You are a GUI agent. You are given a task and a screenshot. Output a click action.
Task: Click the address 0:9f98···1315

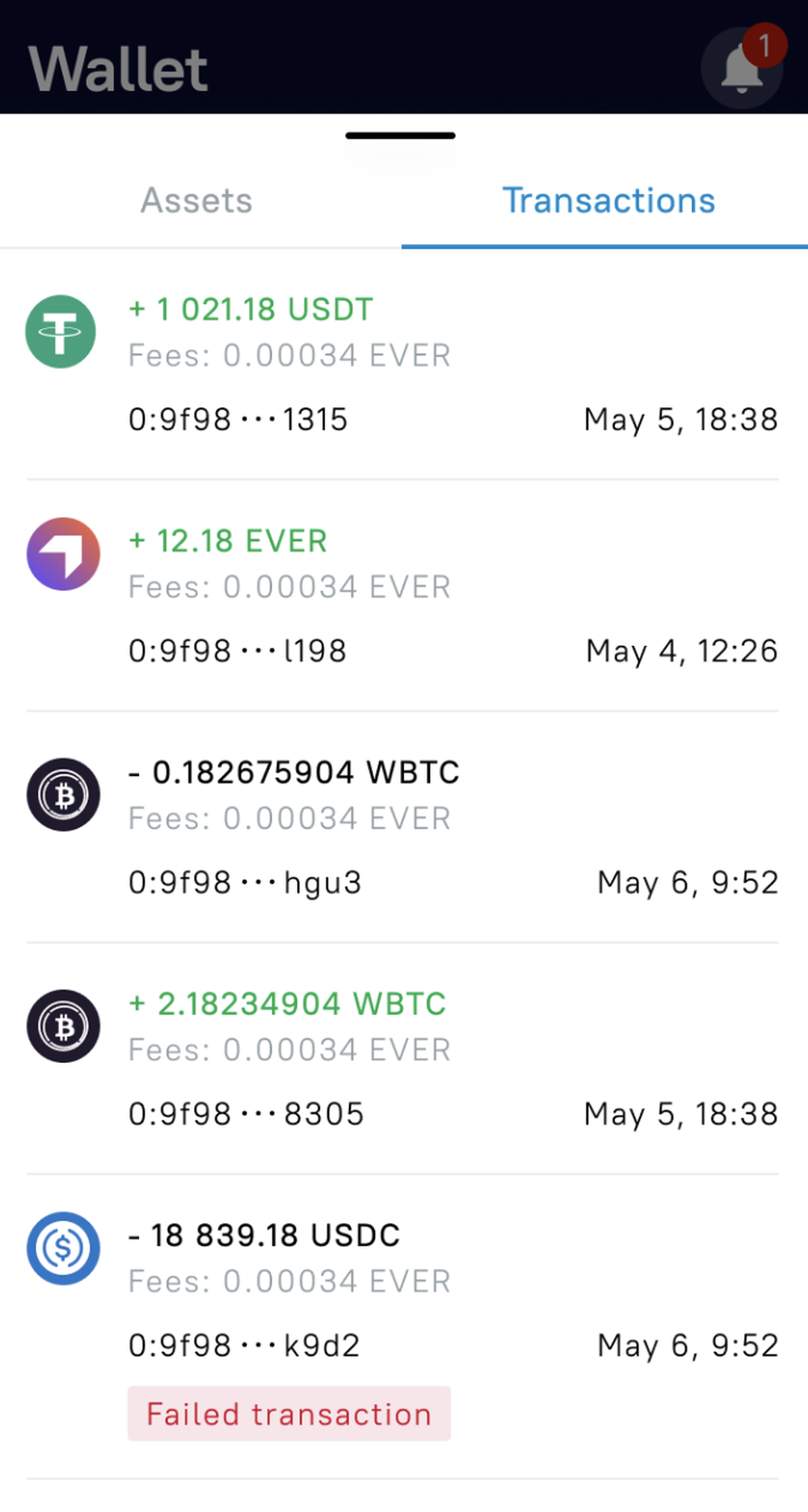(238, 419)
